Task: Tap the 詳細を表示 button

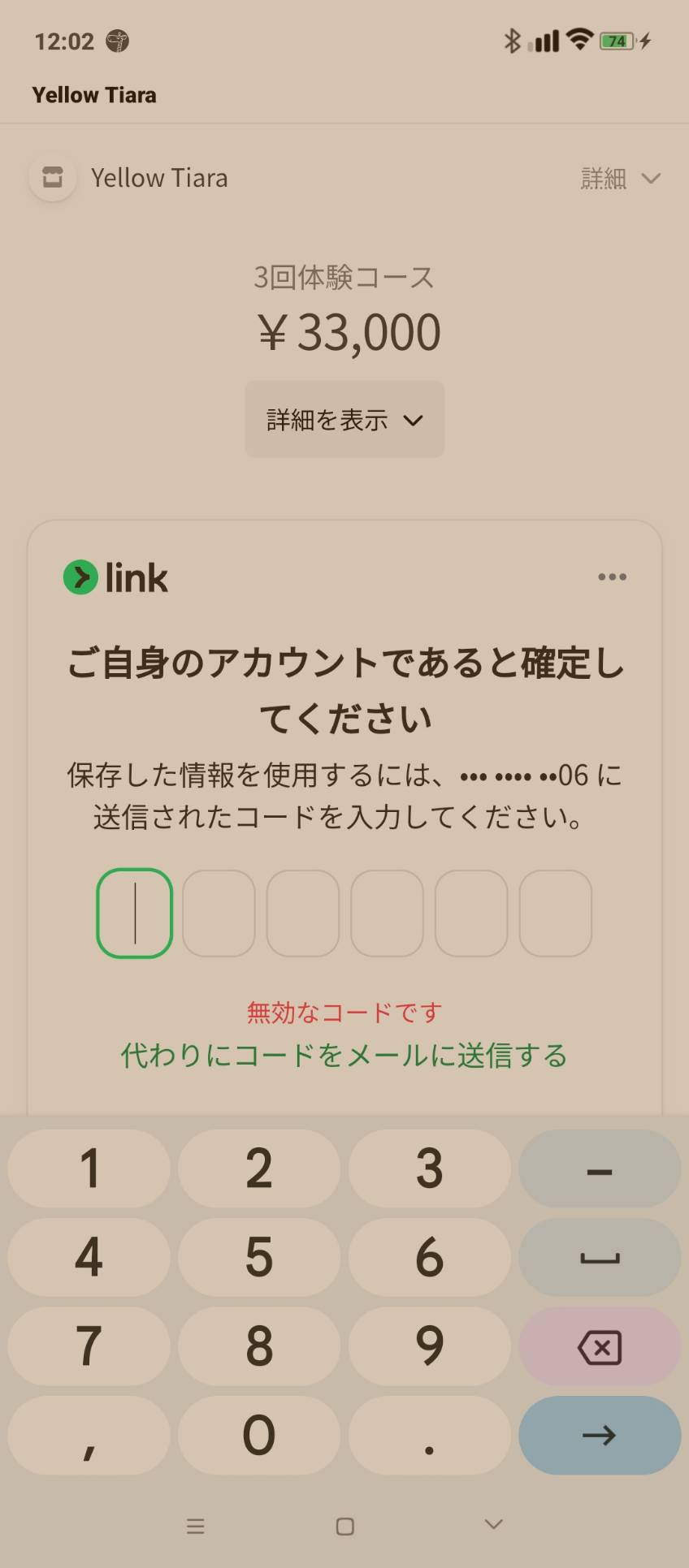Action: pos(344,420)
